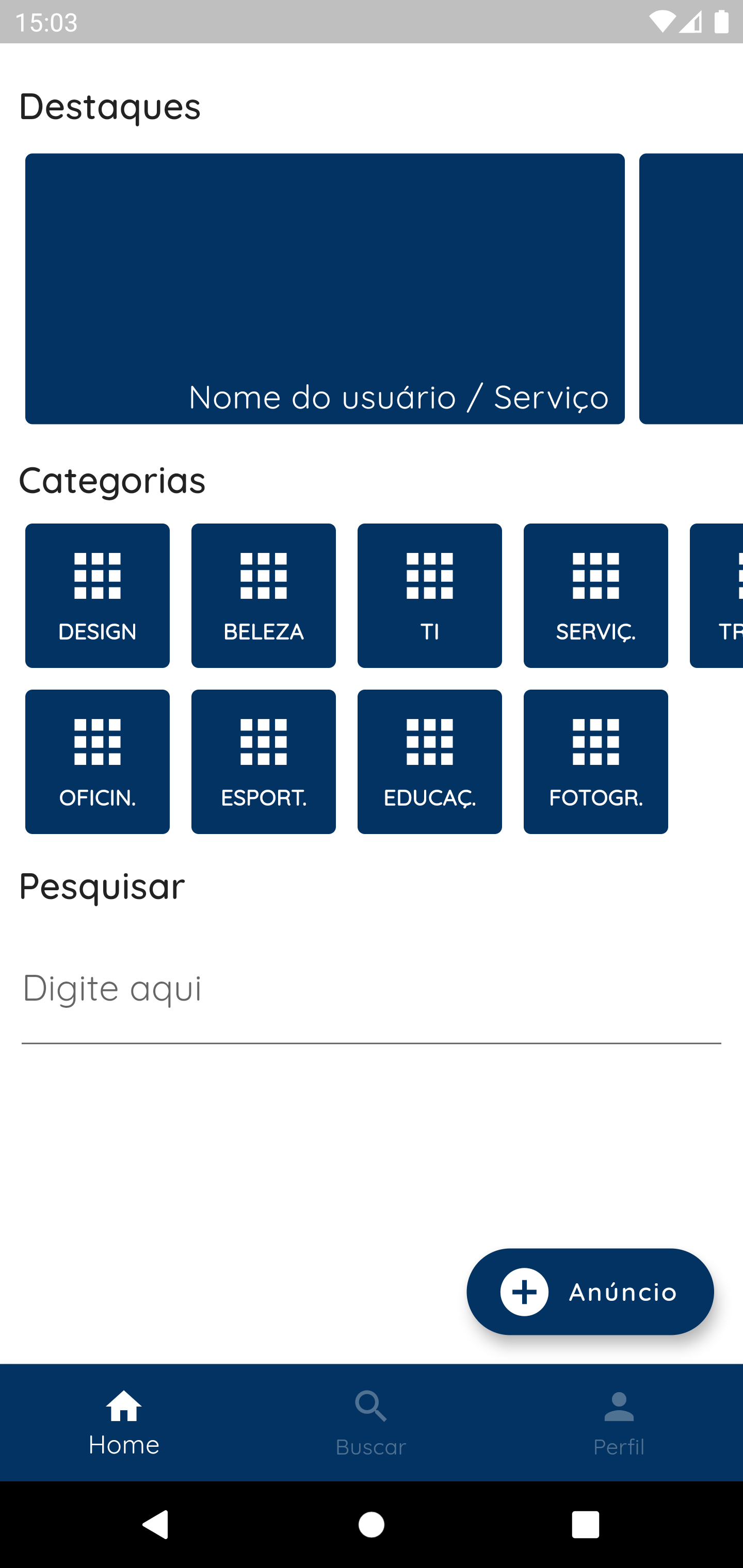This screenshot has width=743, height=1568.
Task: Switch to the Perfil tab
Action: (x=619, y=1423)
